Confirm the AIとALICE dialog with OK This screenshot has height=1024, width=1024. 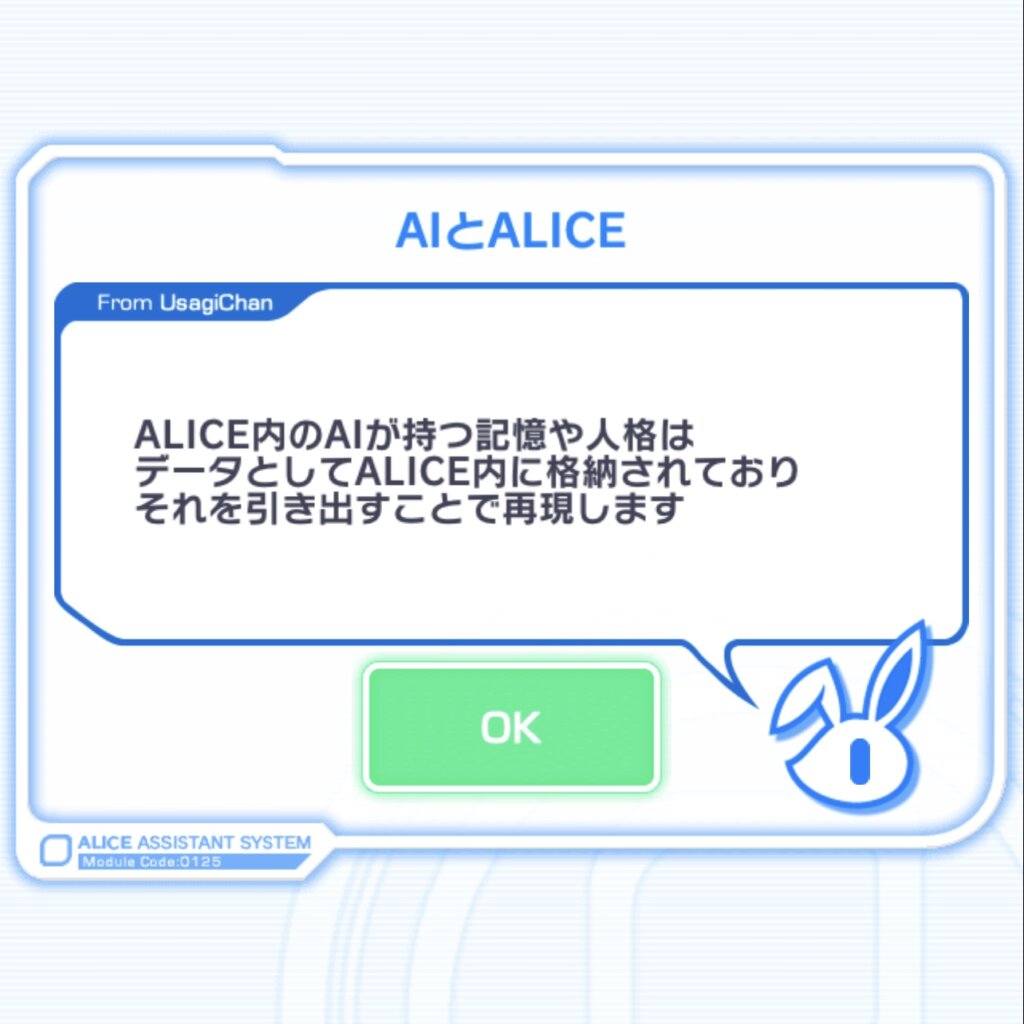point(511,727)
